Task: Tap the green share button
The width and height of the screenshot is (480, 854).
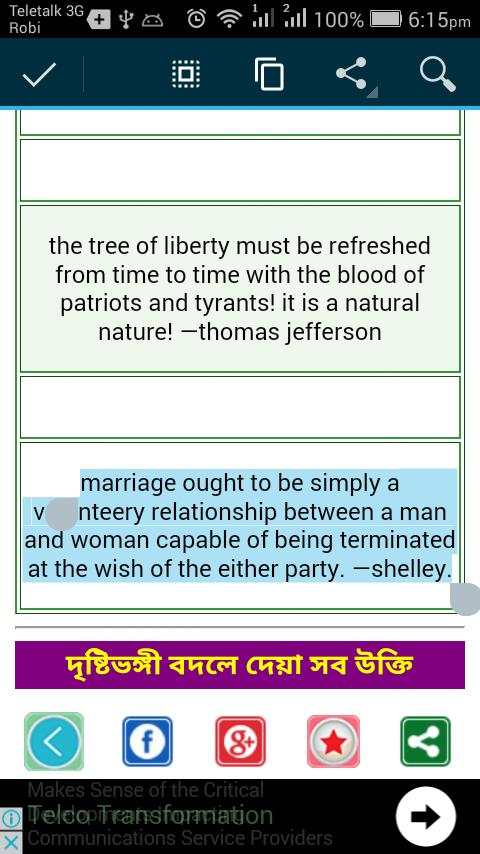Action: coord(426,741)
